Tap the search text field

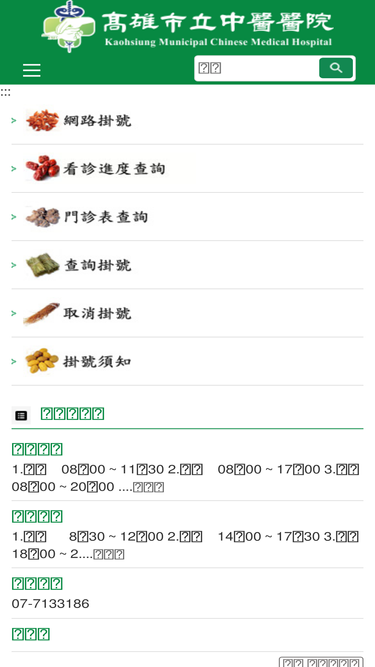257,68
